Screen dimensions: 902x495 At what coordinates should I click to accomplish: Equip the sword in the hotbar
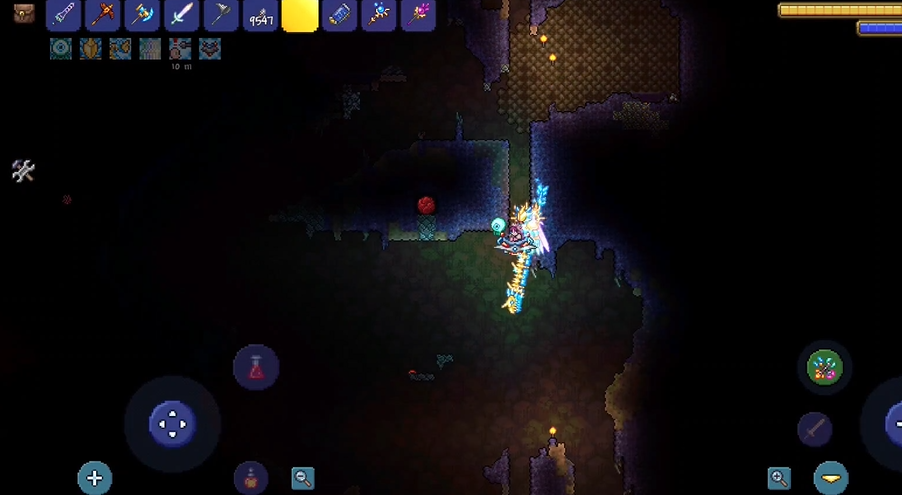pos(181,15)
